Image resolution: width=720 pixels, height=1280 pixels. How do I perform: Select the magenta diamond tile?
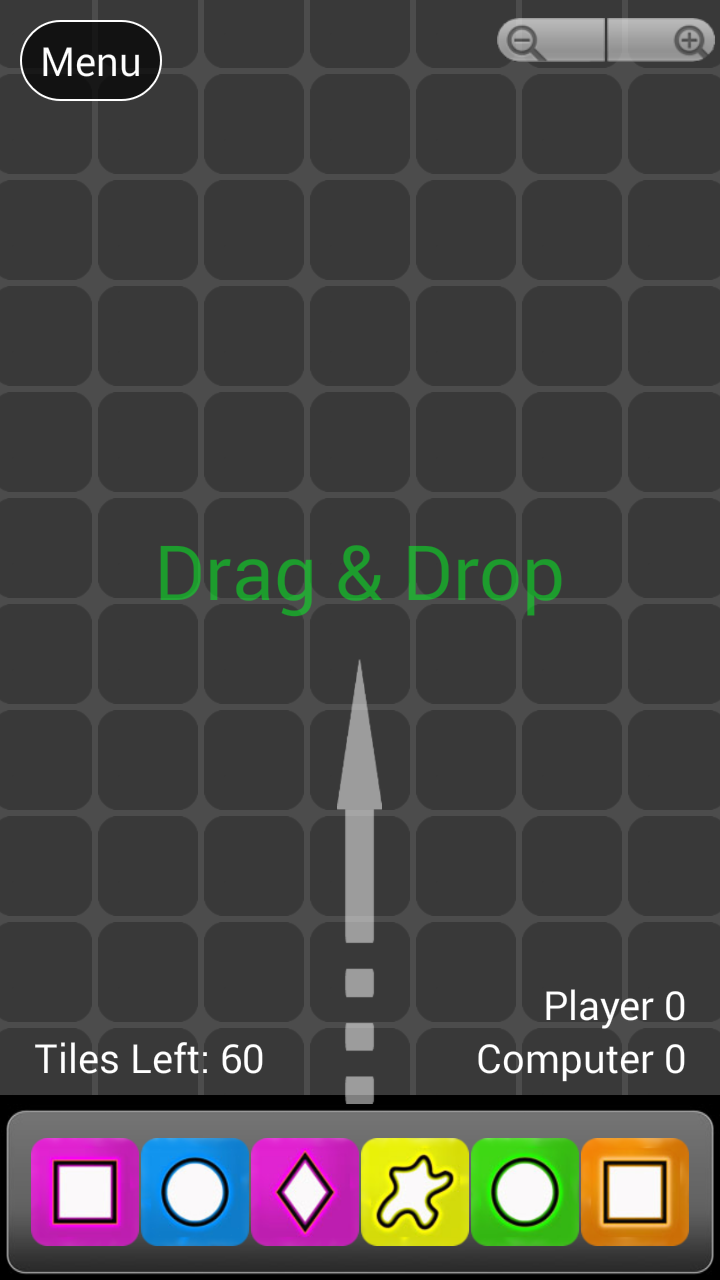pyautogui.click(x=305, y=1192)
